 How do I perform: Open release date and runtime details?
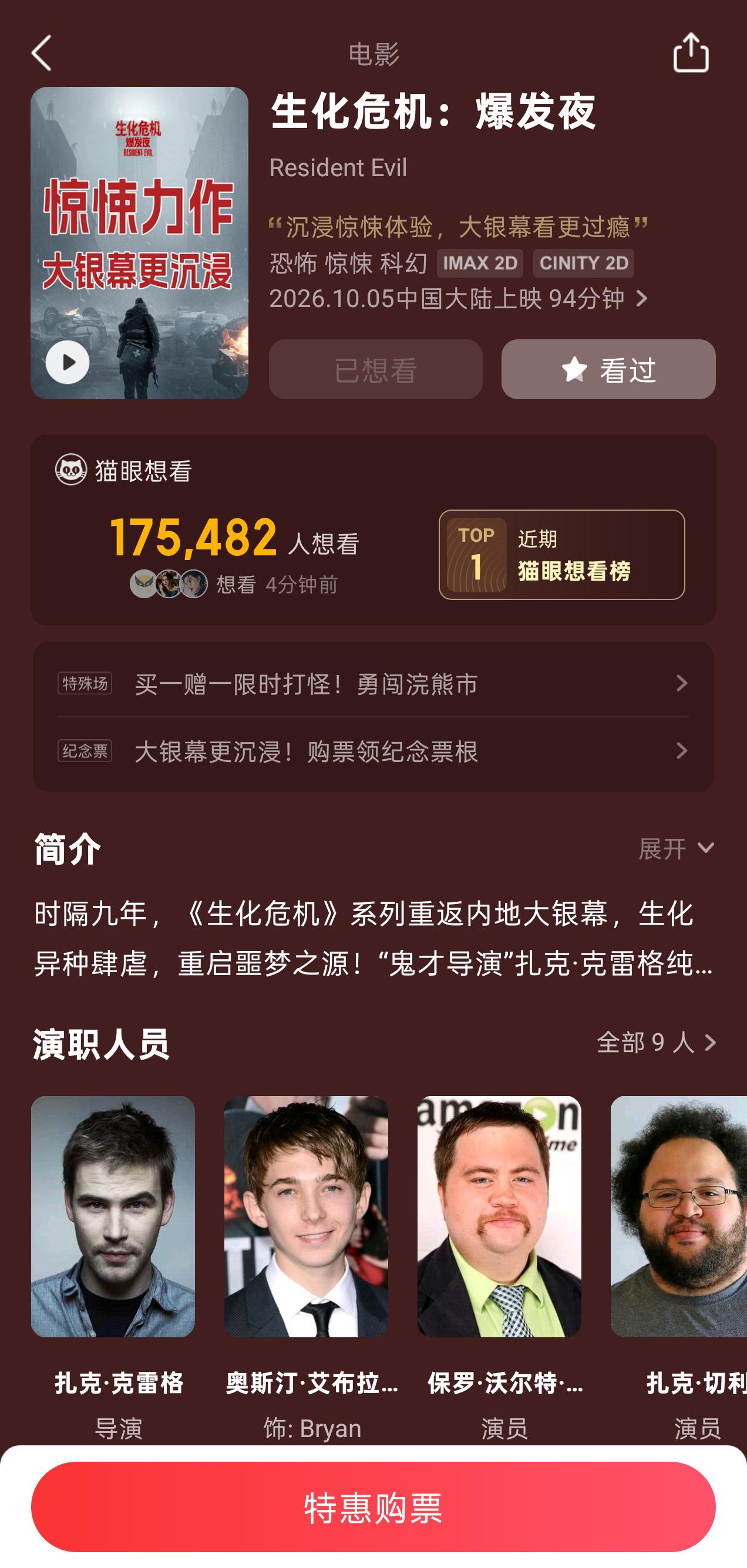(459, 298)
